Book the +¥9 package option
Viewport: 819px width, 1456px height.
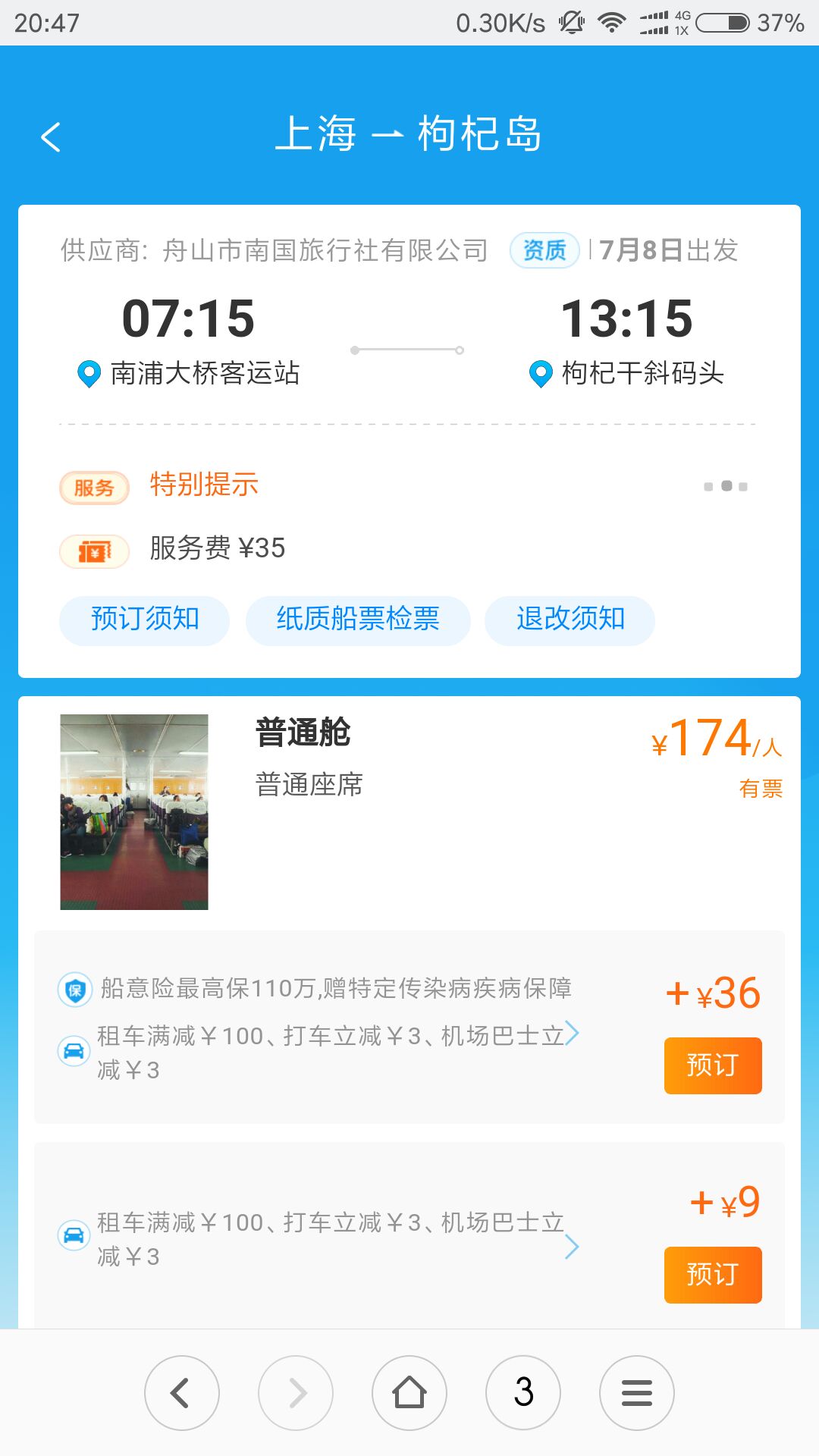(713, 1275)
